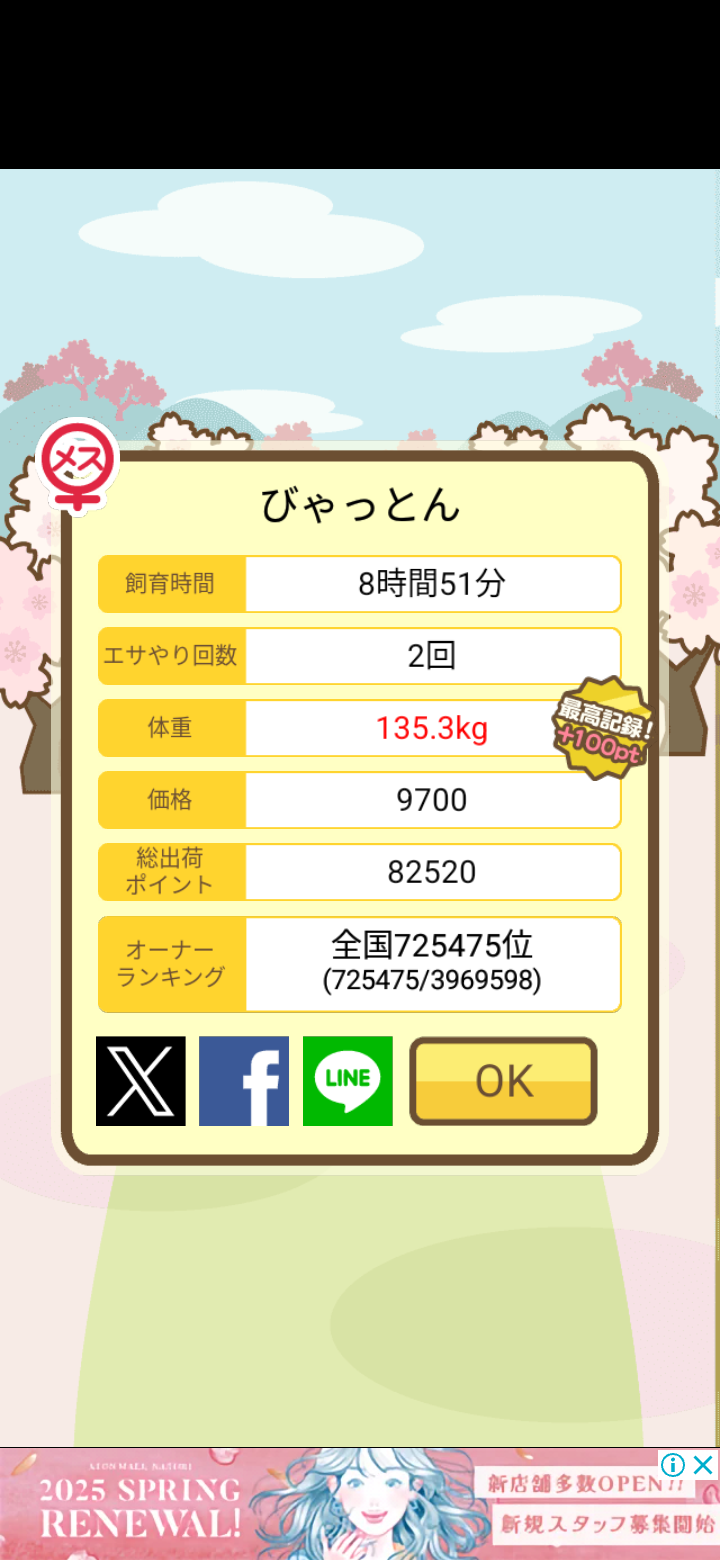Share the result on Facebook

pyautogui.click(x=244, y=1081)
